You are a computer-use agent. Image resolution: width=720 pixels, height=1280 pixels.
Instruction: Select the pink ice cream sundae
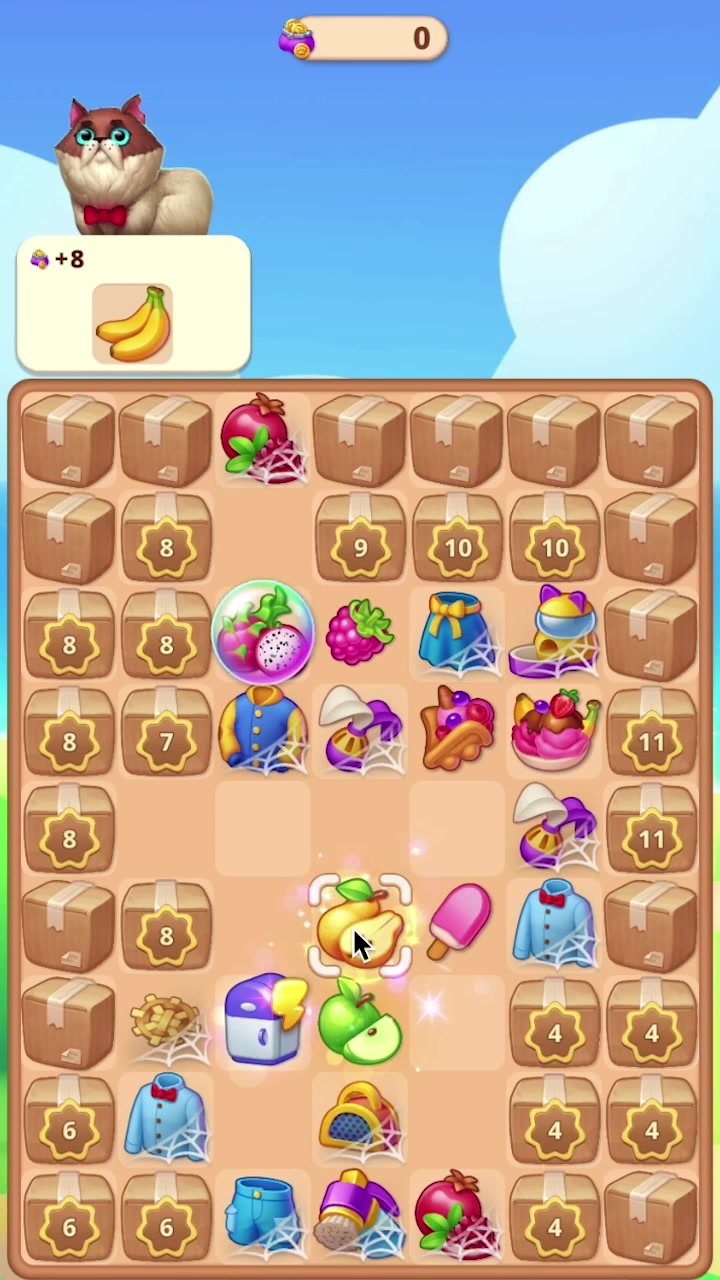[x=554, y=731]
